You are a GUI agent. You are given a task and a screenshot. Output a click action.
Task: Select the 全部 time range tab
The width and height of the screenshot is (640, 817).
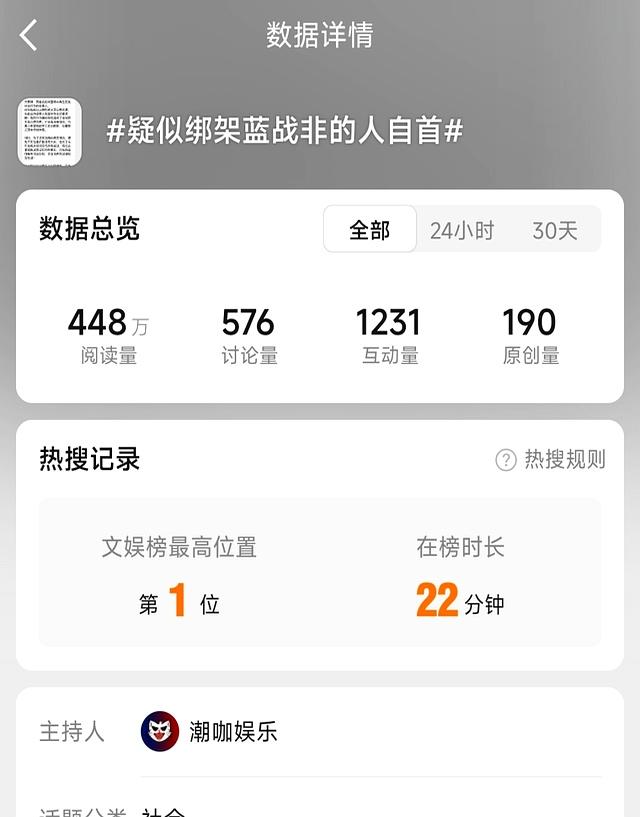369,230
